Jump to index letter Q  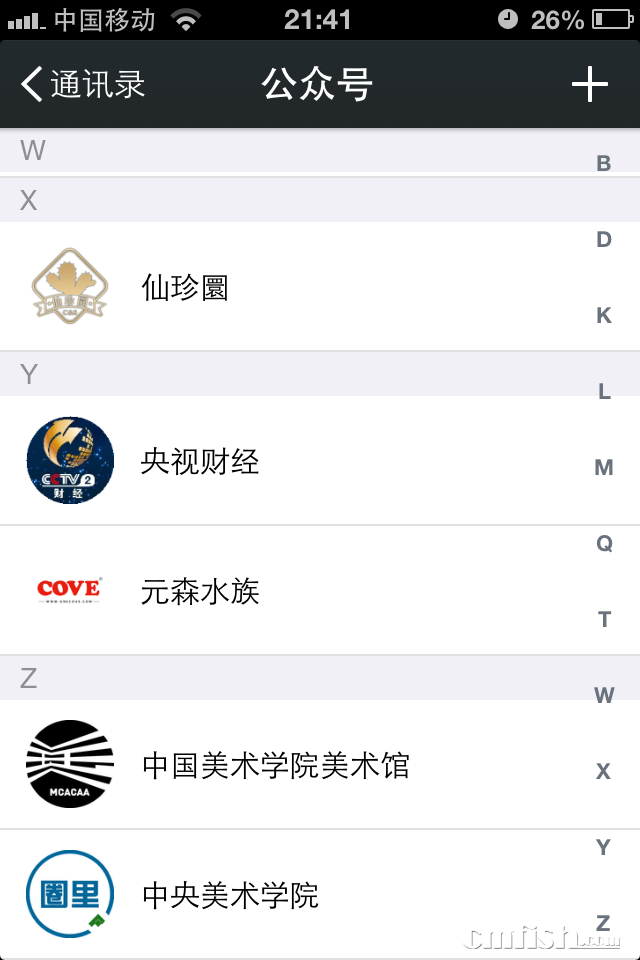pyautogui.click(x=604, y=544)
